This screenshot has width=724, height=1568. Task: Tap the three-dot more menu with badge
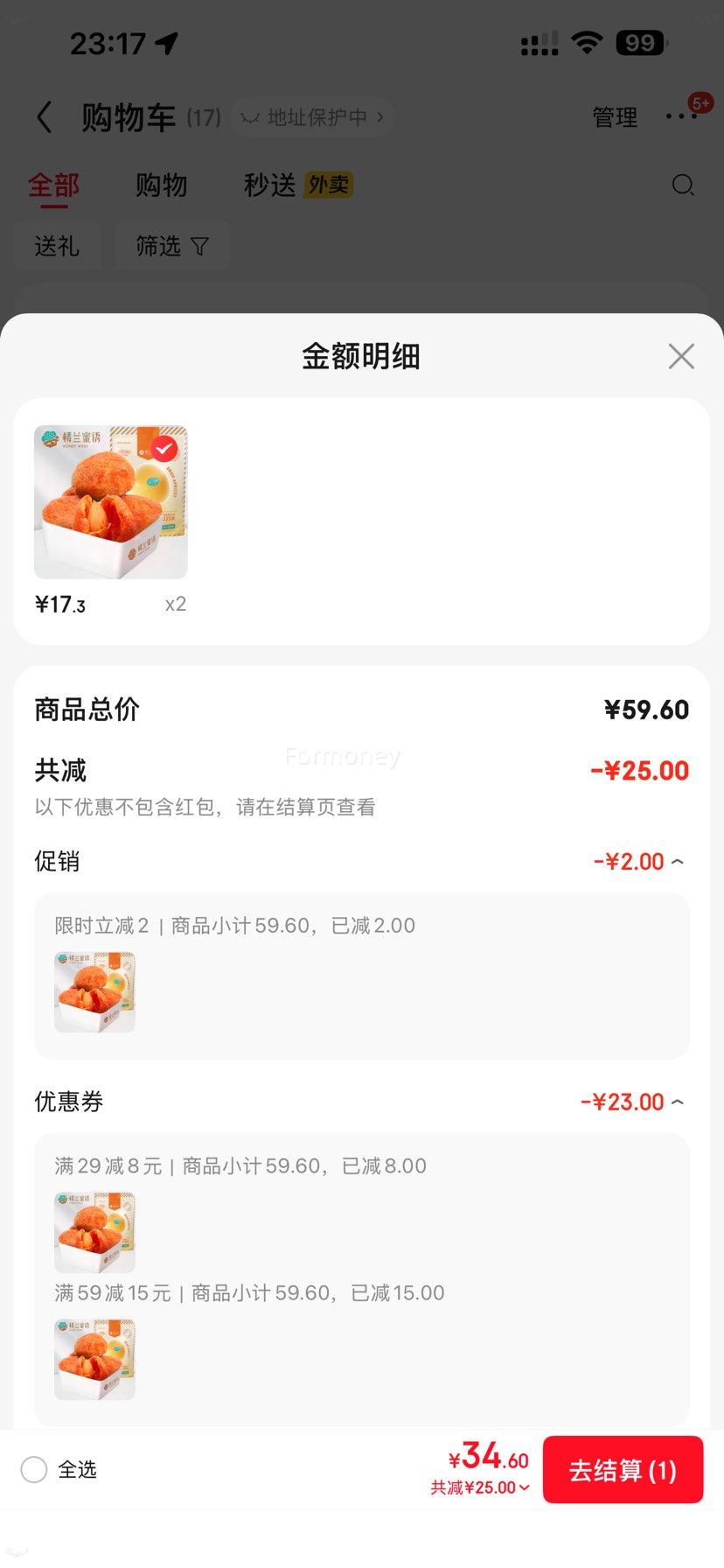point(681,116)
